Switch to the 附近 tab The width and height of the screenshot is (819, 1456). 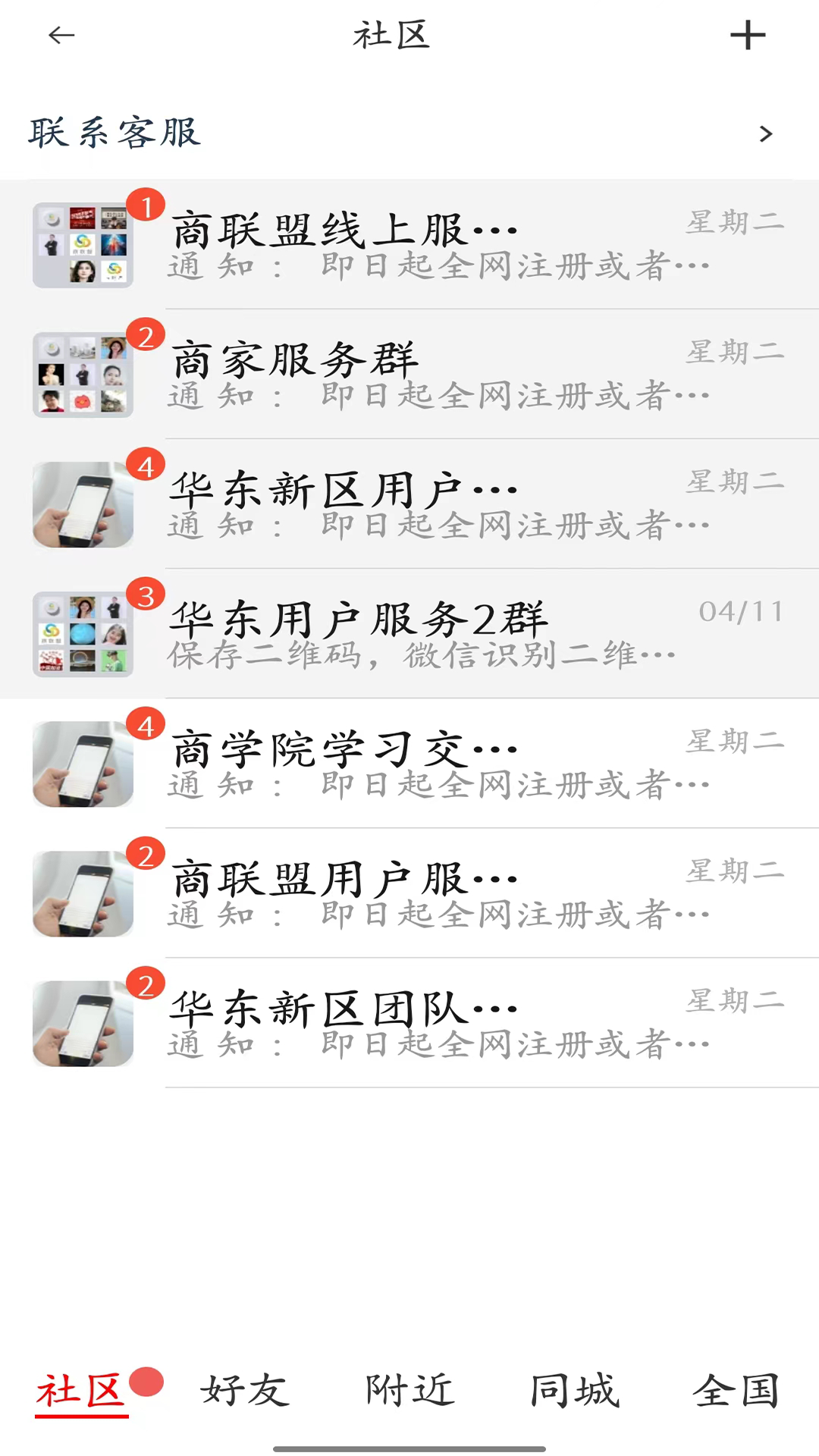(x=409, y=1391)
